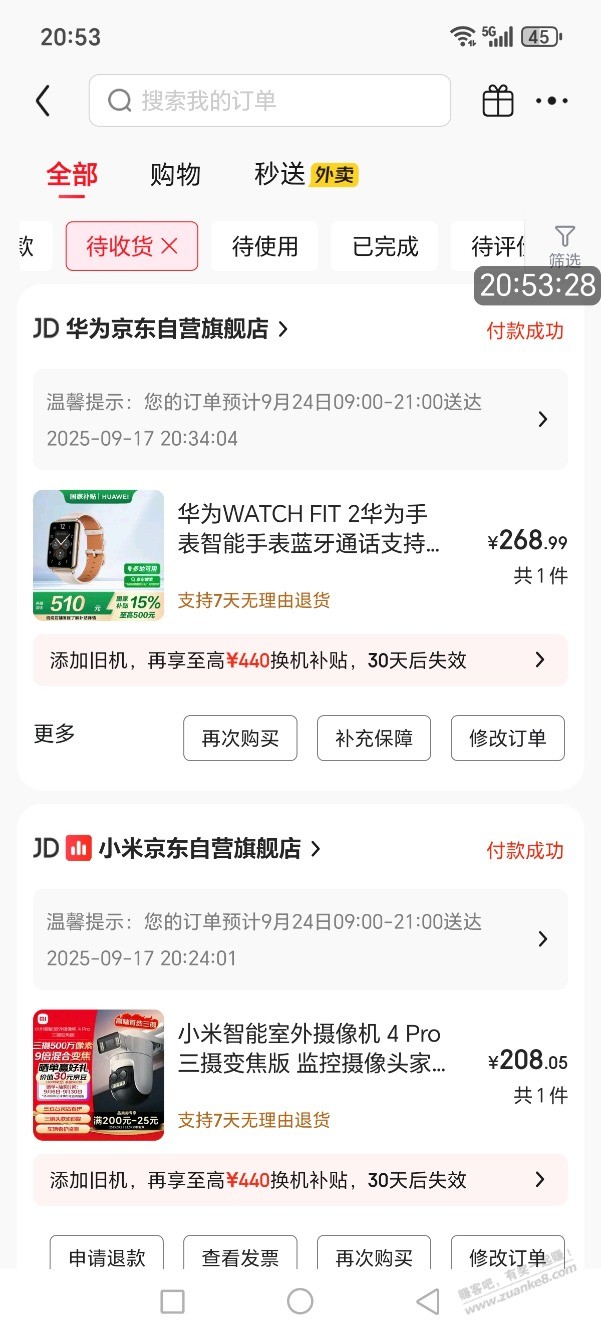Tap the 搜索我的订单 search box
Viewport: 601px width, 1334px height.
tap(270, 101)
